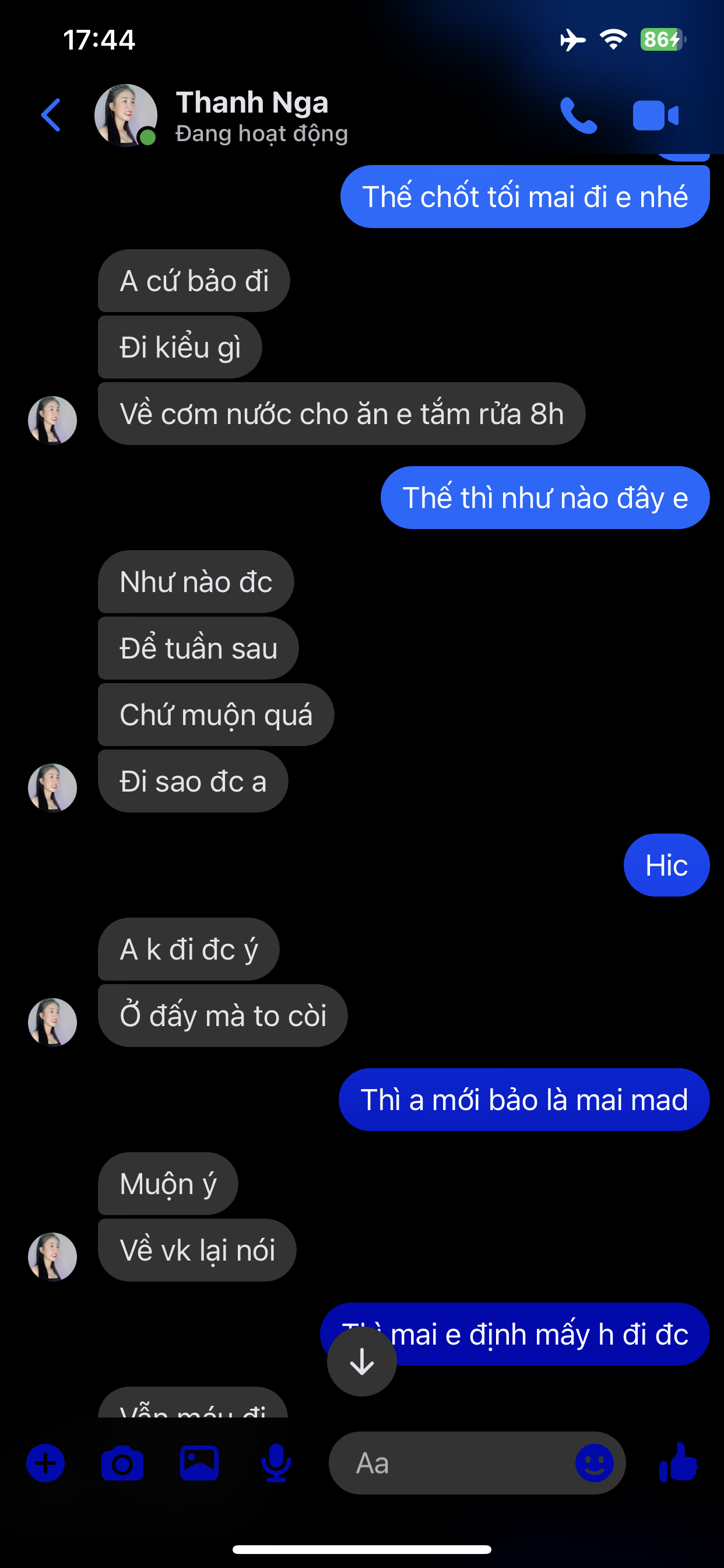This screenshot has height=1568, width=724.
Task: Open the emoji picker
Action: click(594, 1462)
